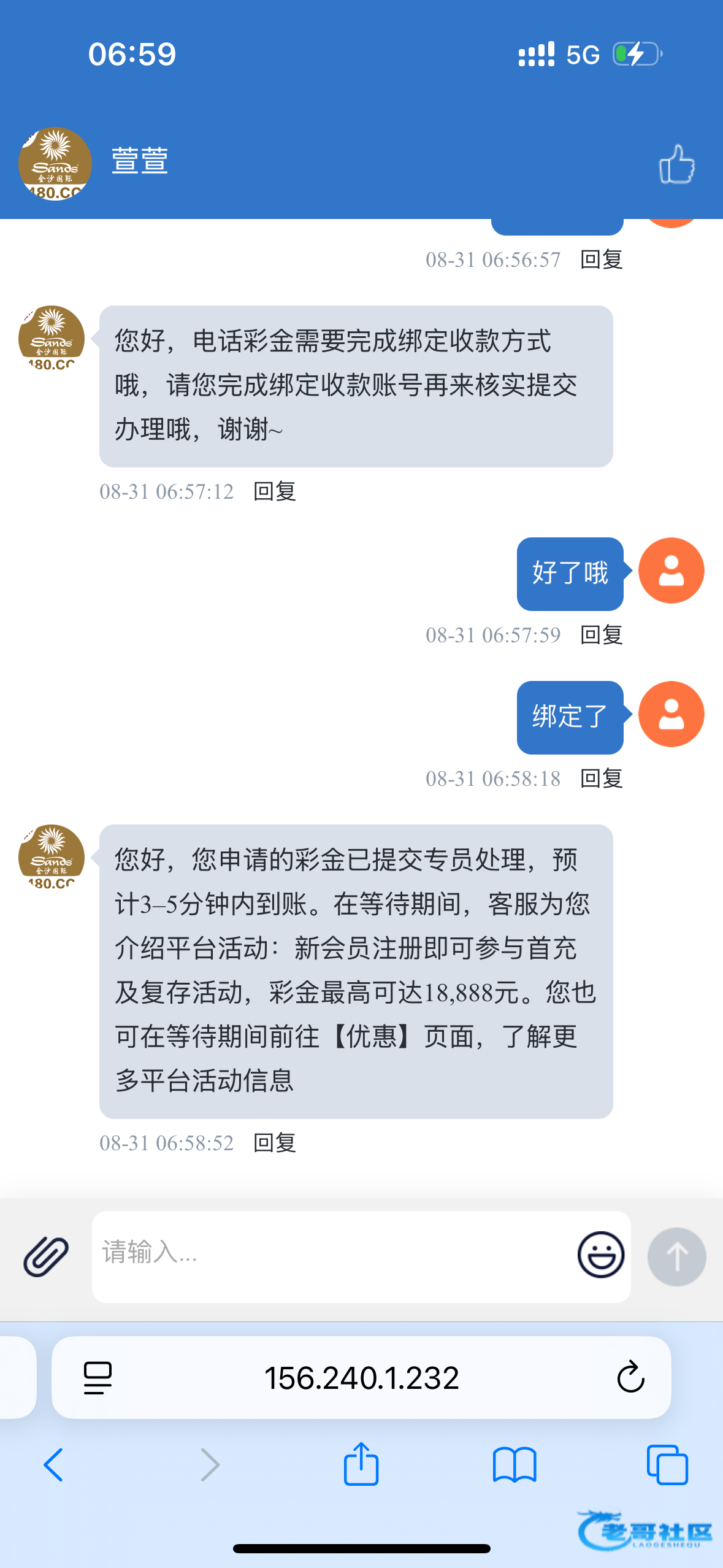Open the emoji picker
Screen dimensions: 723x1568
click(x=600, y=1255)
